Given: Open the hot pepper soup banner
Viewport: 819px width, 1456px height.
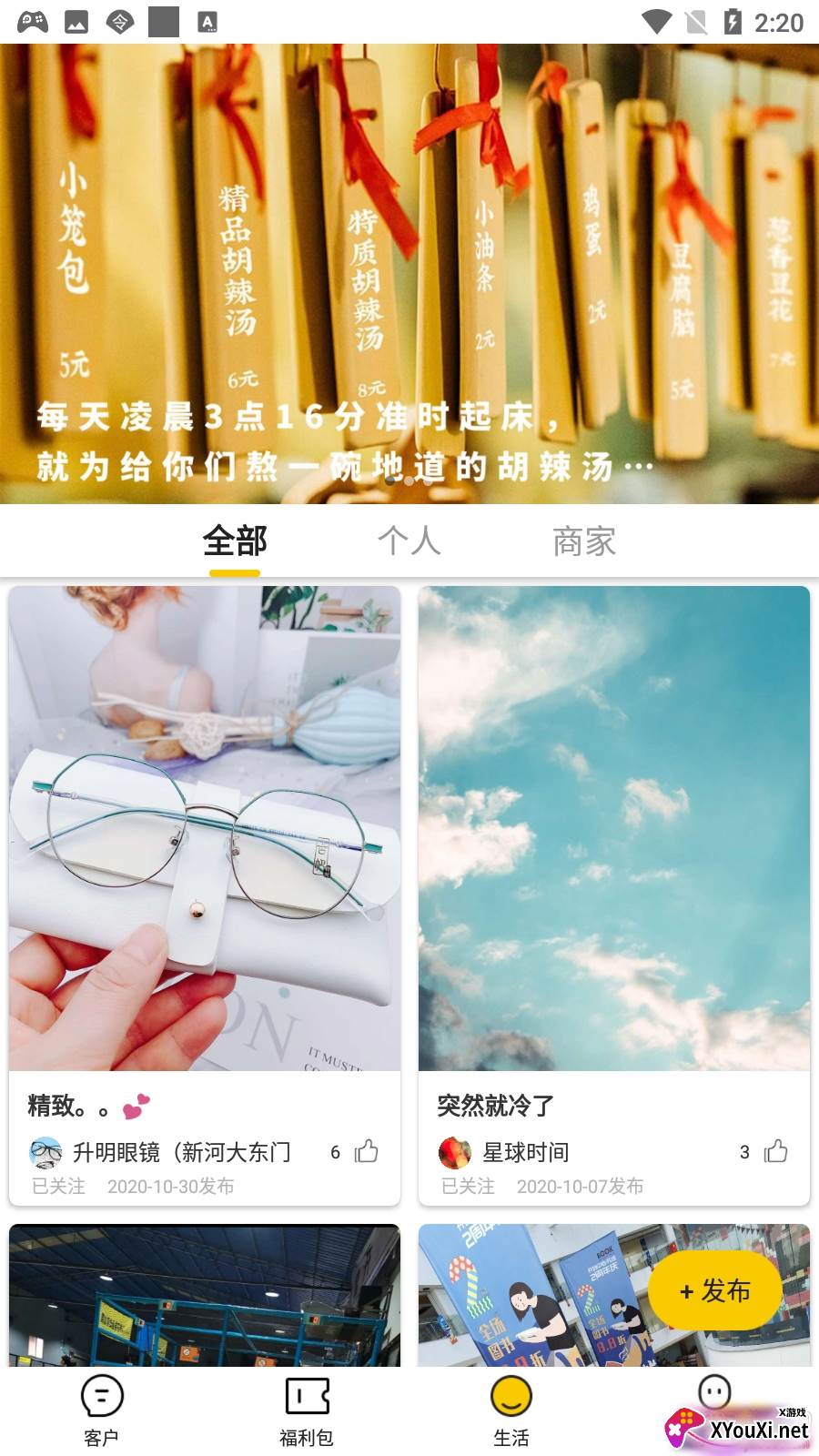Looking at the screenshot, I should [x=409, y=273].
